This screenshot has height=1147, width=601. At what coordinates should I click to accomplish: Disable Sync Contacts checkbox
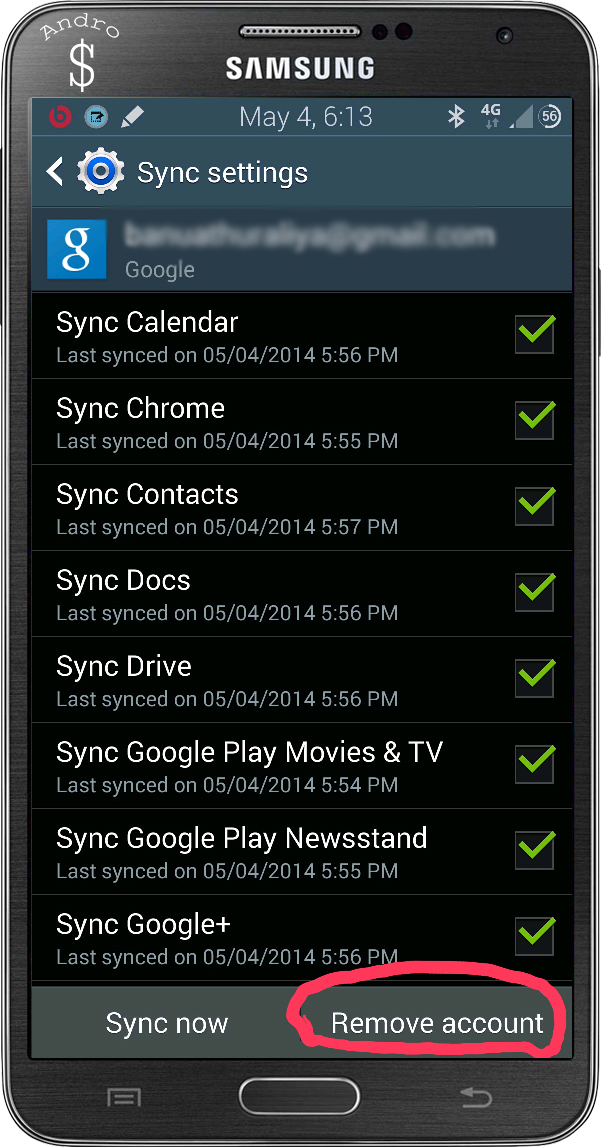(x=535, y=506)
